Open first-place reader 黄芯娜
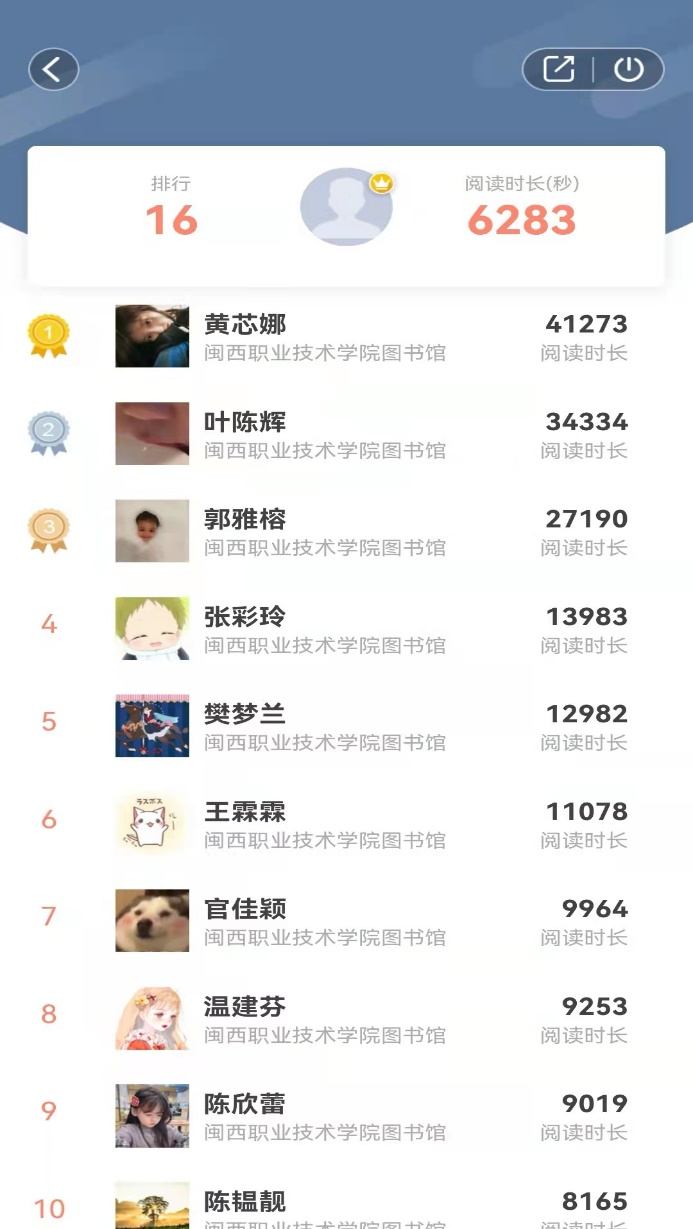This screenshot has width=693, height=1229. (x=346, y=337)
